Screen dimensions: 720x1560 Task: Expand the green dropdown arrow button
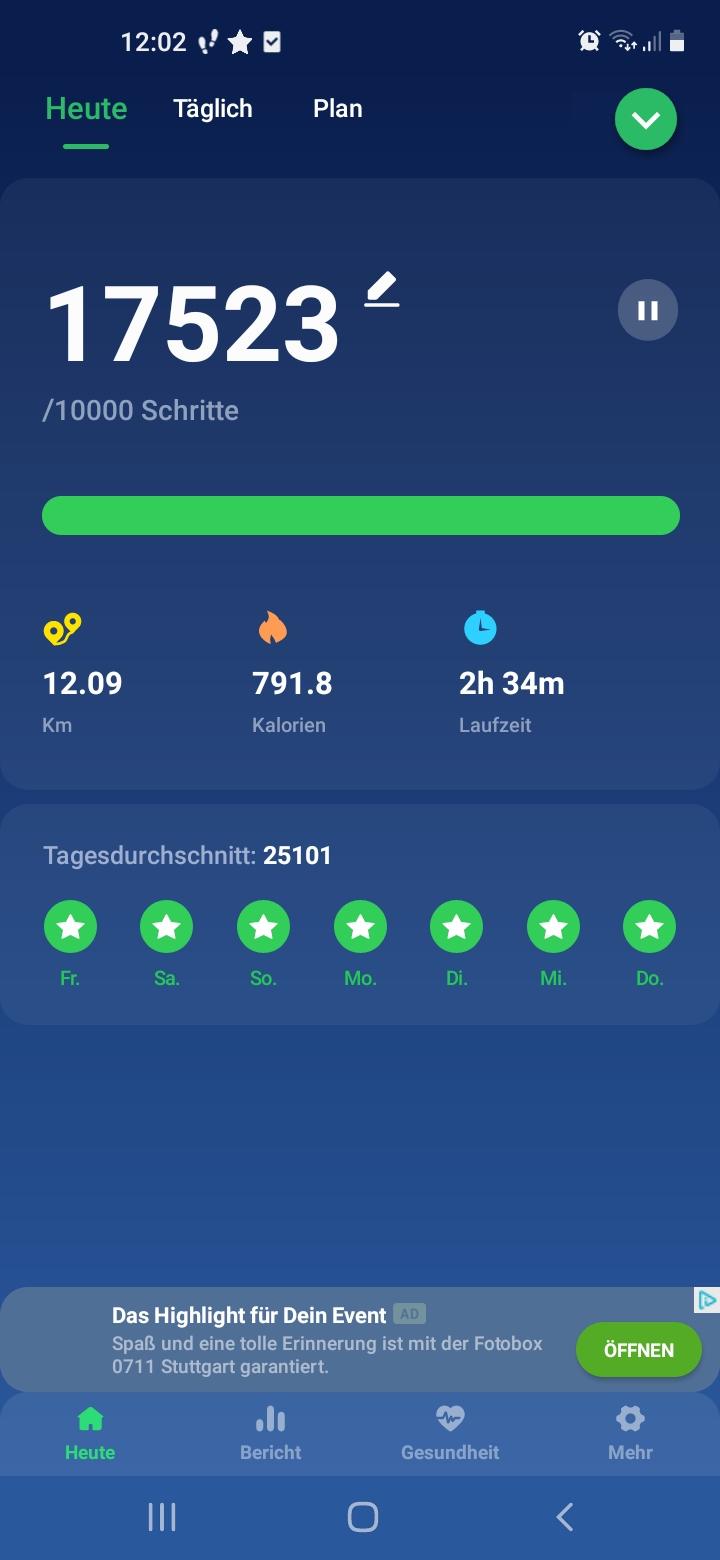[x=646, y=120]
